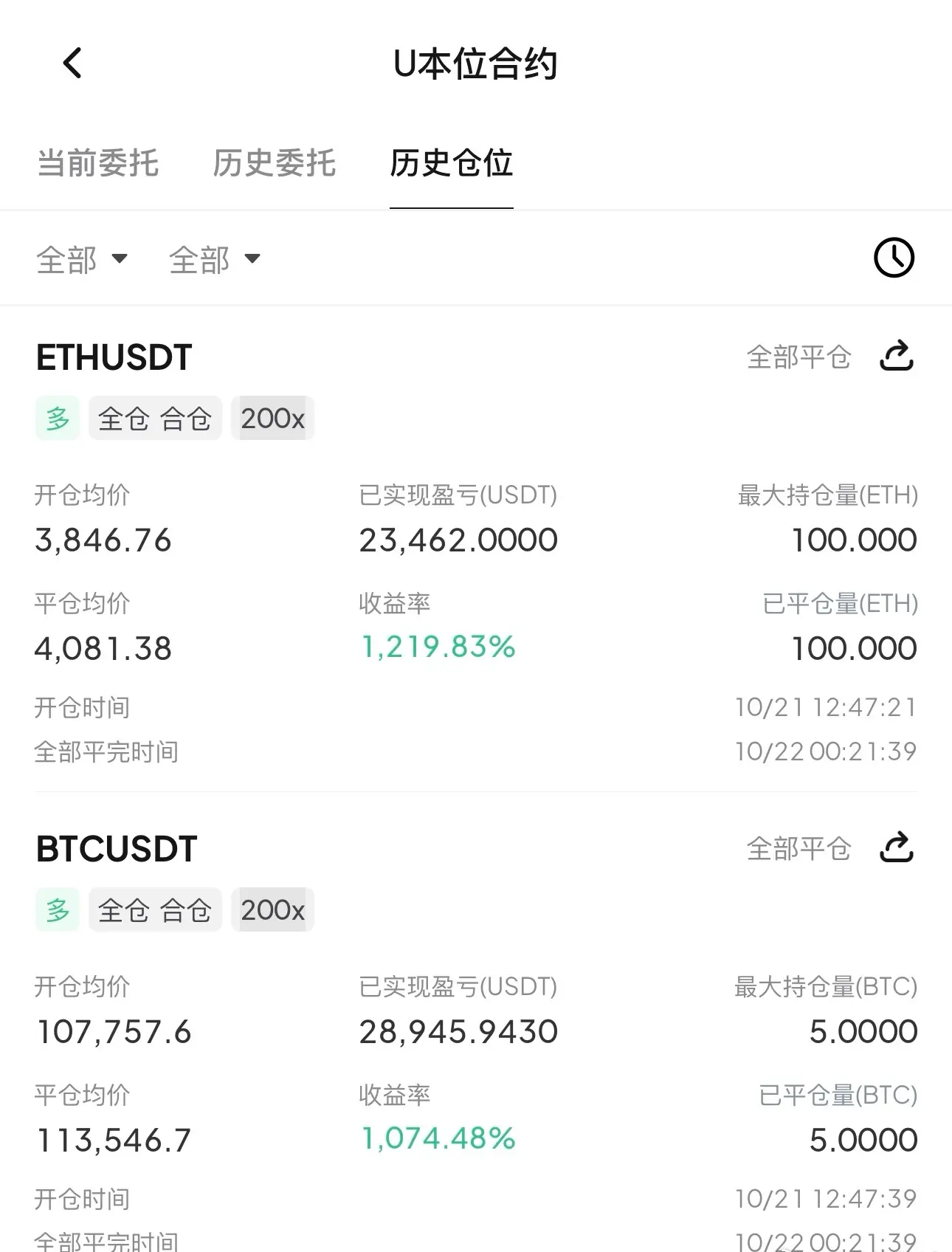Image resolution: width=952 pixels, height=1252 pixels.
Task: Switch to the 历史委托 tab
Action: pyautogui.click(x=274, y=163)
